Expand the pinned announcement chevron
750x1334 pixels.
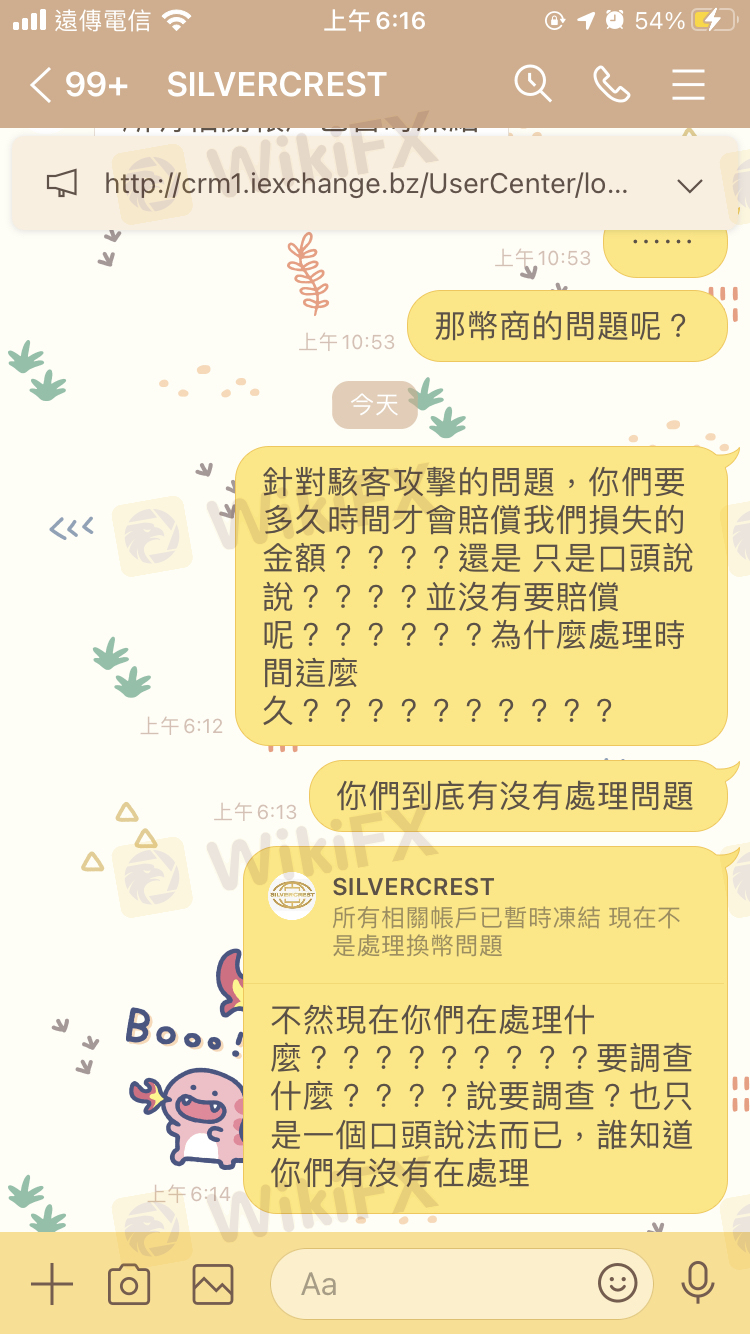[x=690, y=185]
